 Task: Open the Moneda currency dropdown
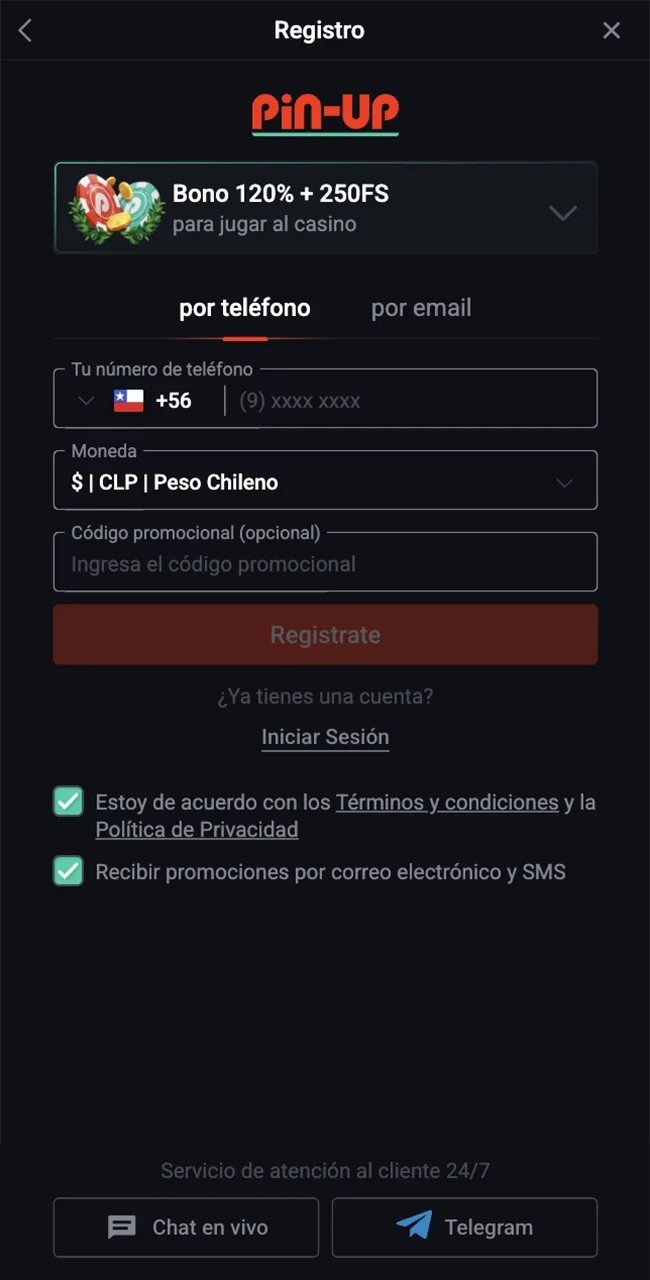pos(325,482)
